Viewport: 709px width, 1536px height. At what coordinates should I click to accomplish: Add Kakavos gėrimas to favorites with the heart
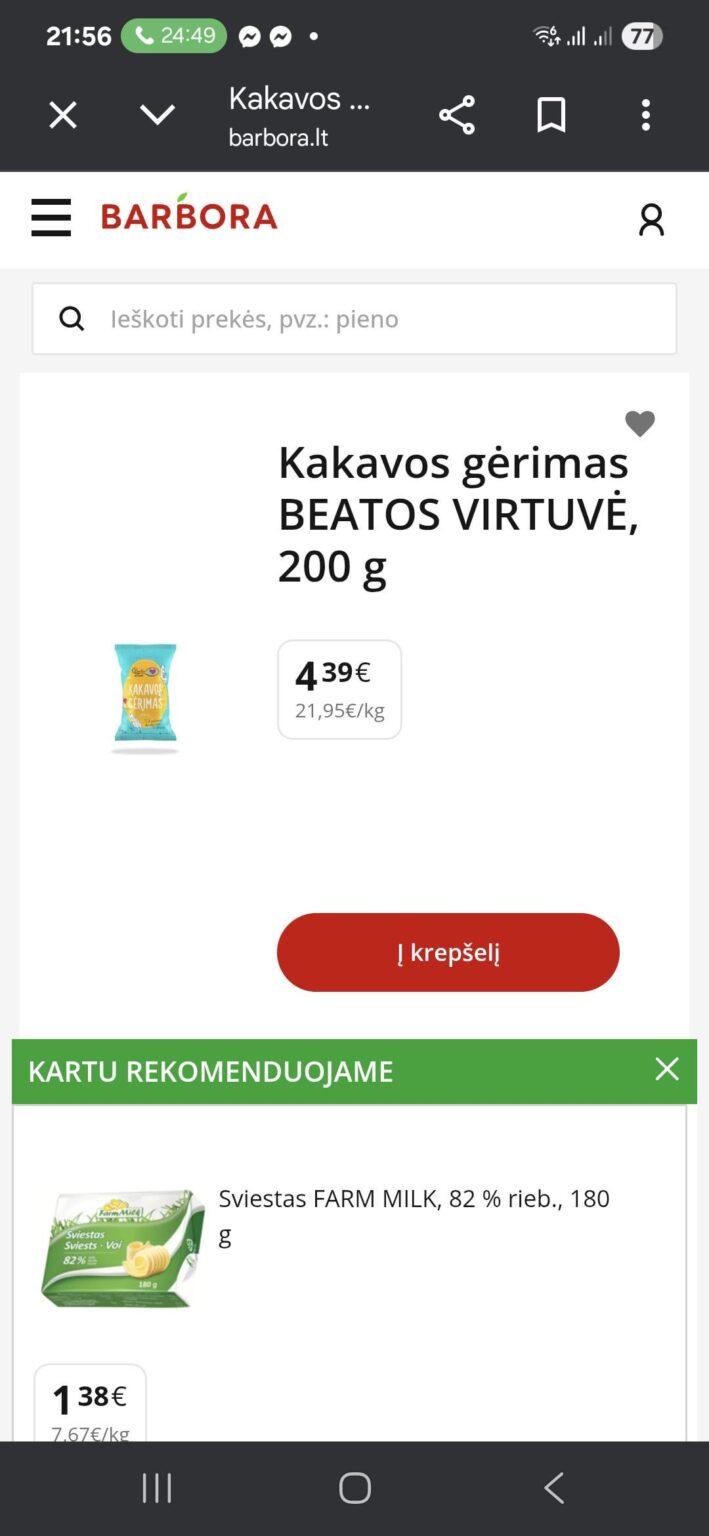[x=640, y=424]
